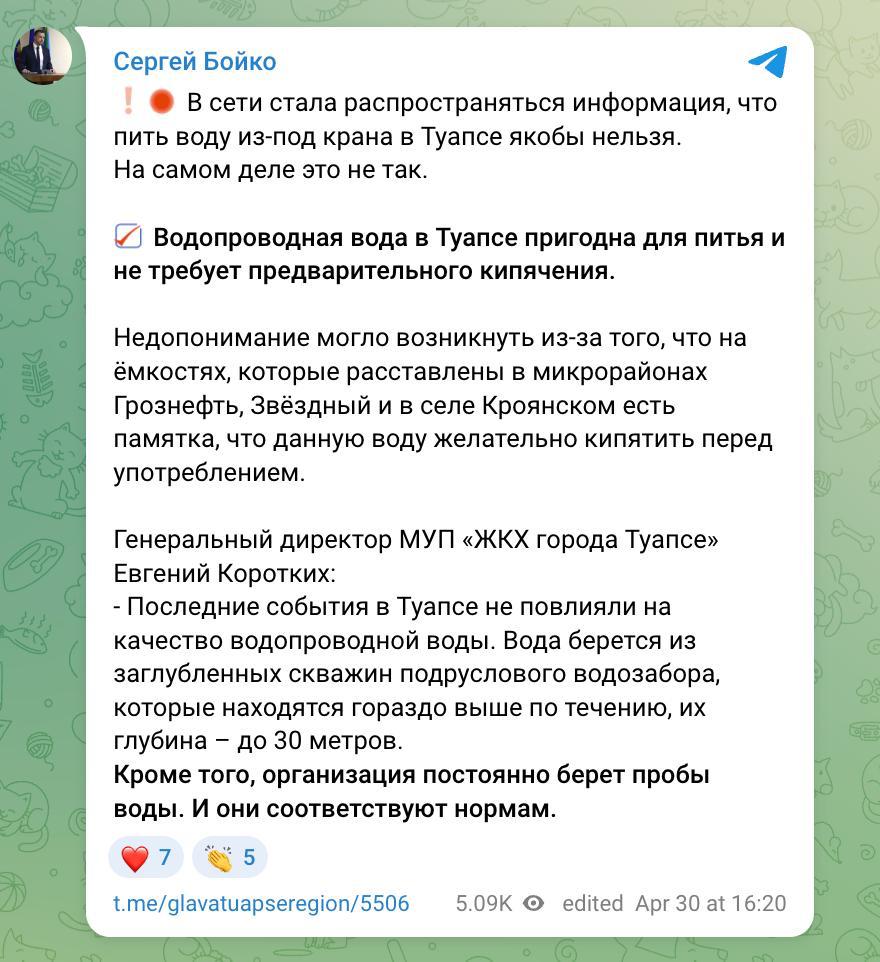Open the t.me/glavatuapseregion/5506 link
880x962 pixels.
[261, 903]
